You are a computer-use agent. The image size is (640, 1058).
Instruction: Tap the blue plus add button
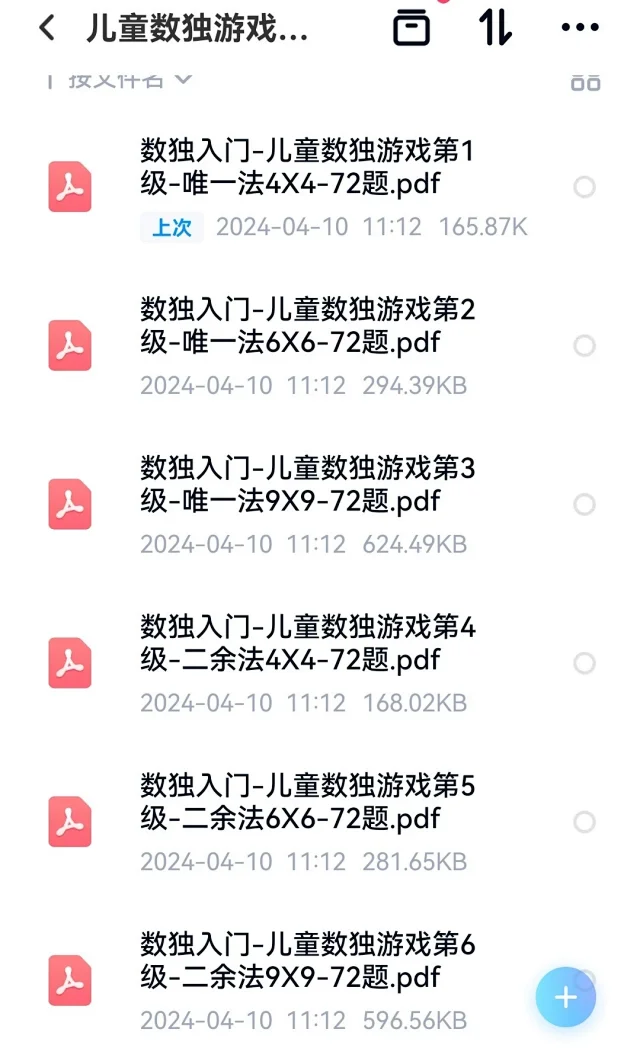566,997
